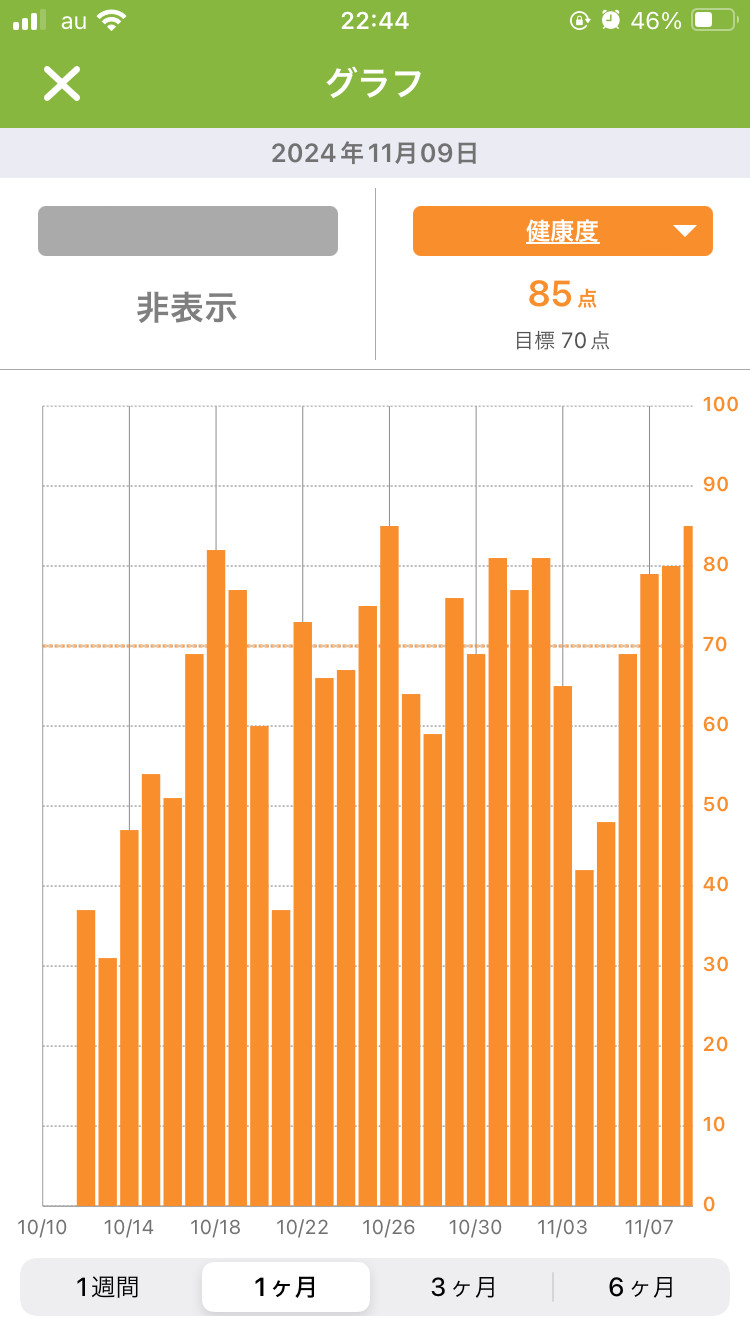The image size is (750, 1334).
Task: Show the 3ヶ月 graph range
Action: tap(463, 1286)
